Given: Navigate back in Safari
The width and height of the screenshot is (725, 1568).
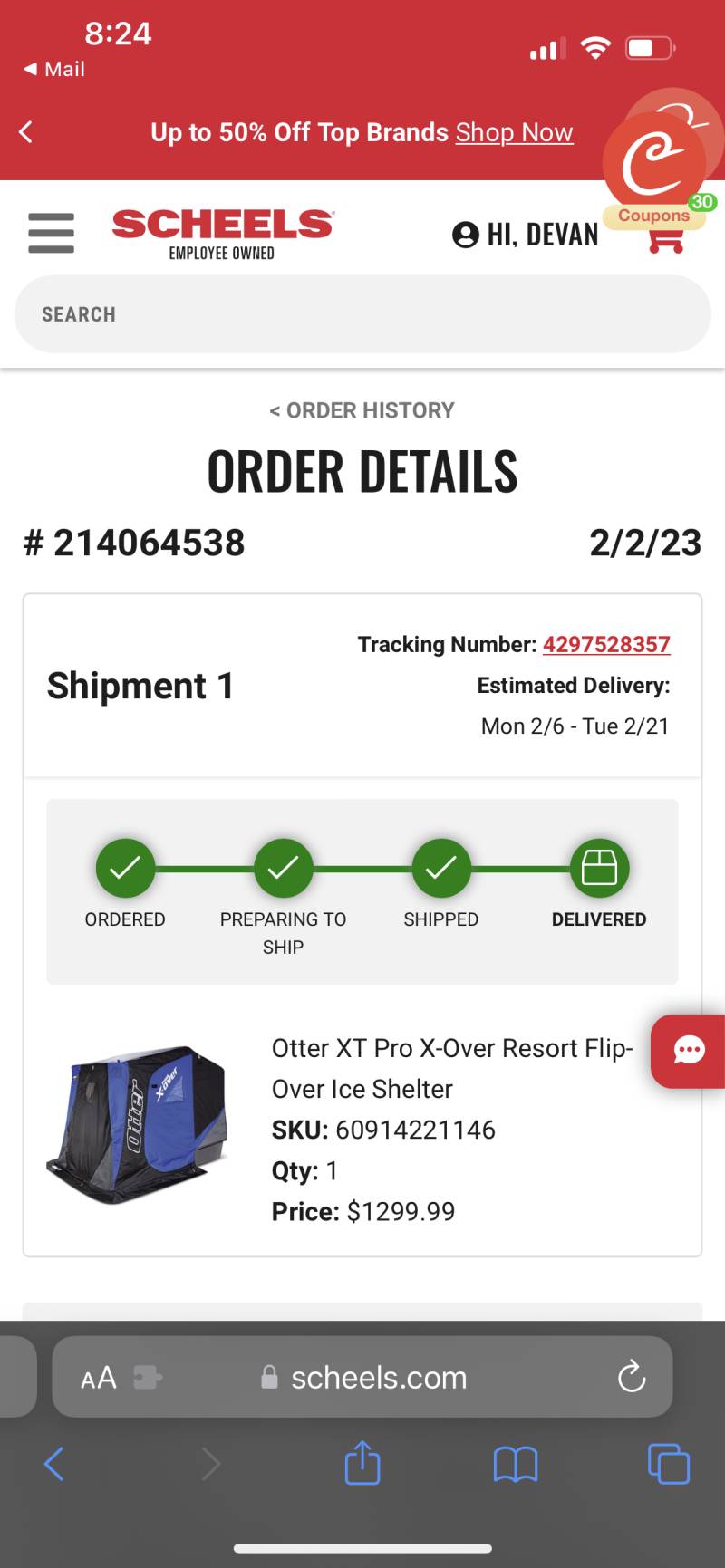Looking at the screenshot, I should coord(54,1464).
